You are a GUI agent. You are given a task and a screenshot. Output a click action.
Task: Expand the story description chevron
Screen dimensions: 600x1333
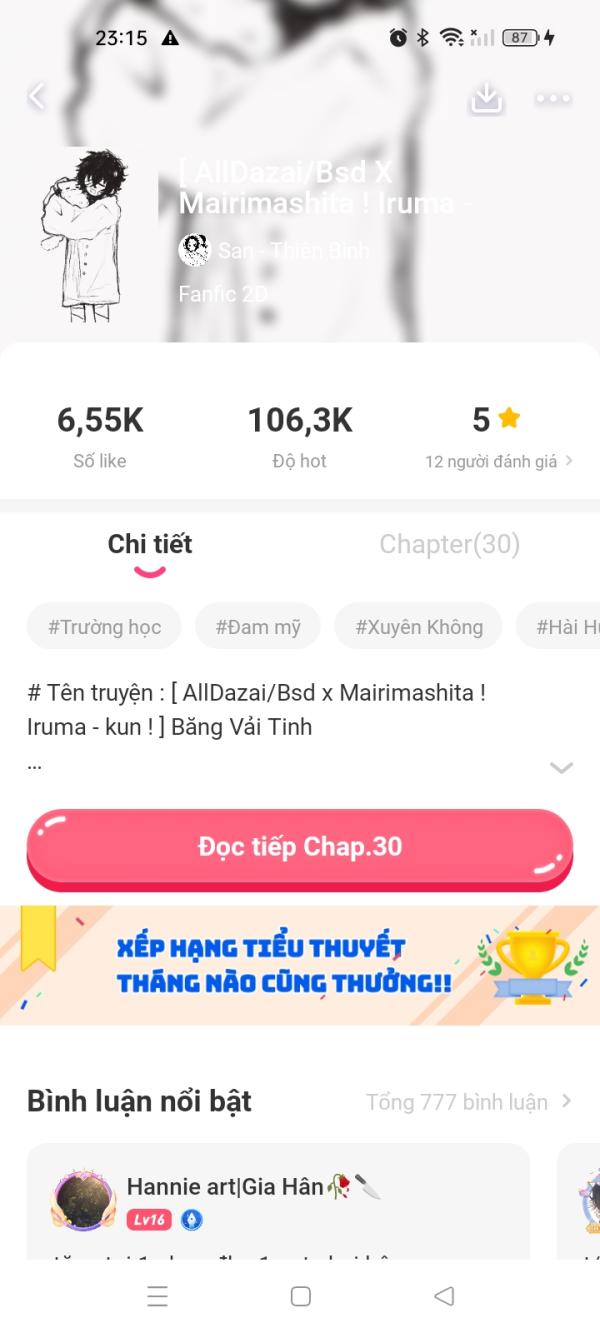(x=561, y=767)
